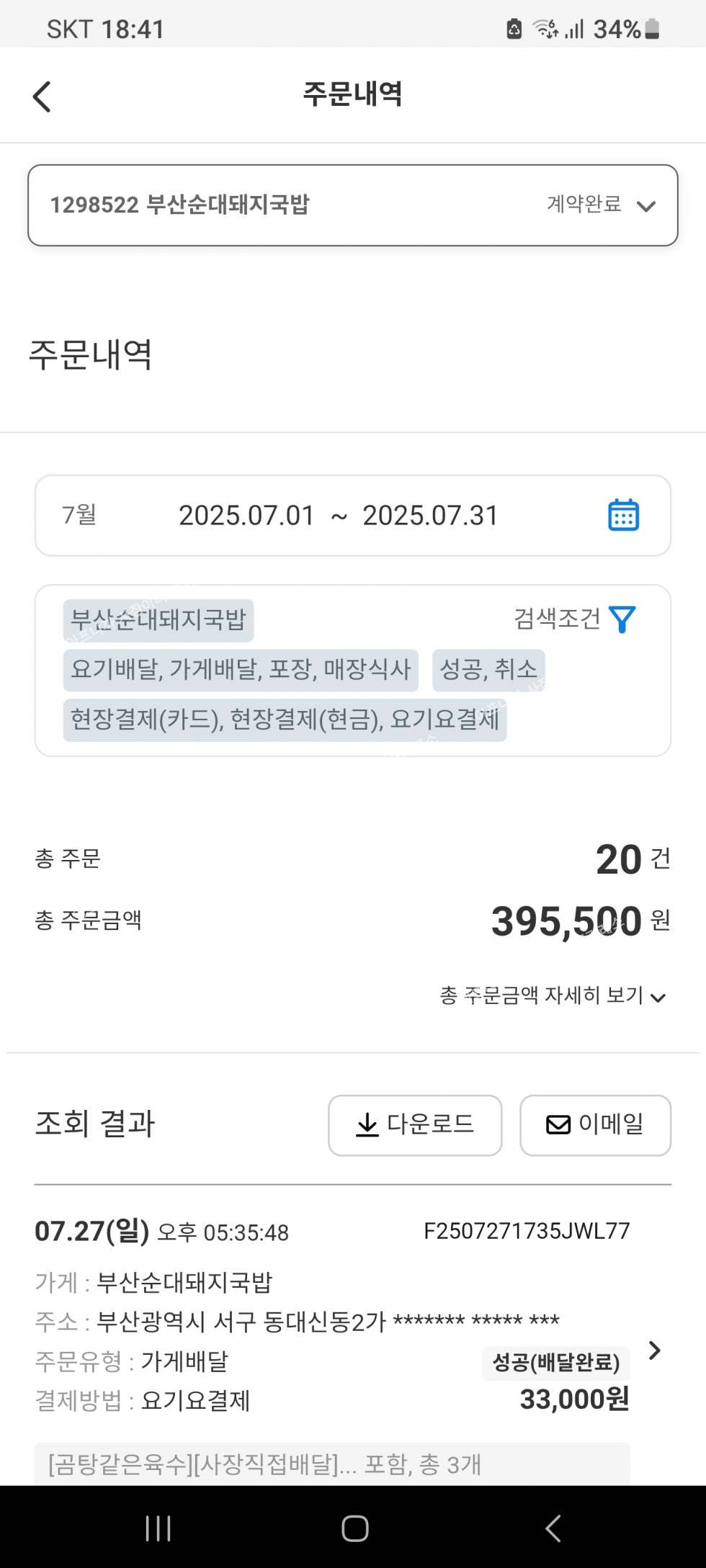Viewport: 706px width, 1568px height.
Task: Open recent apps from navigation bar
Action: (x=158, y=1528)
